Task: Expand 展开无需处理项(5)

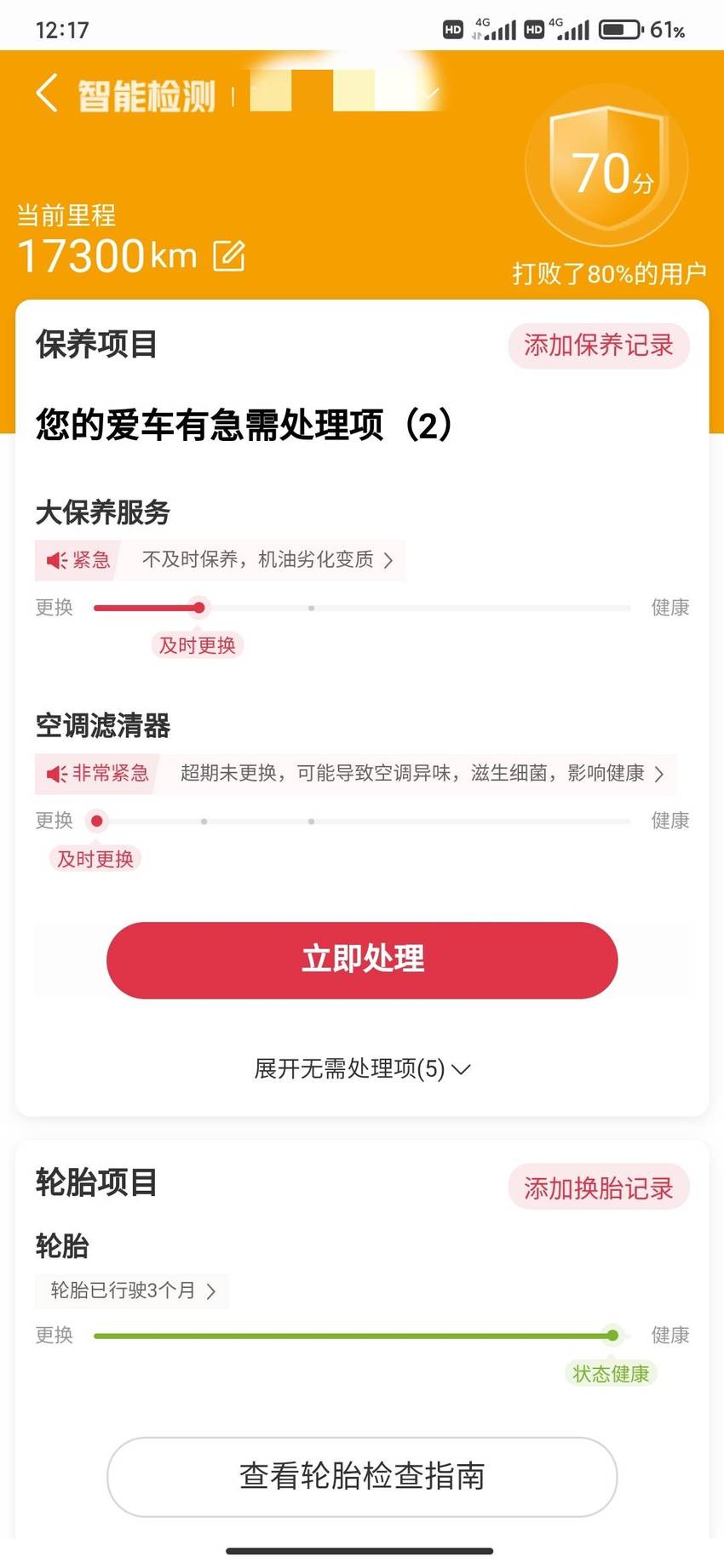Action: (x=362, y=1068)
